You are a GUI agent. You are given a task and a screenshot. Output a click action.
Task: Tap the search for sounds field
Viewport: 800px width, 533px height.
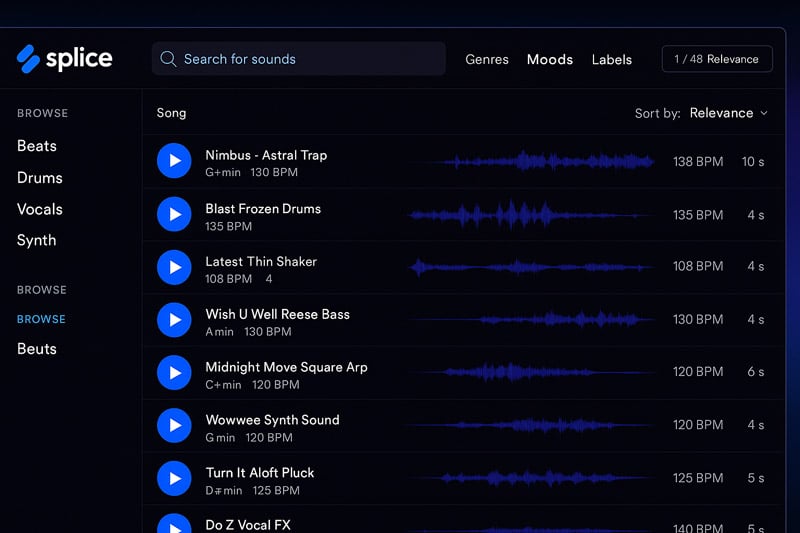298,59
